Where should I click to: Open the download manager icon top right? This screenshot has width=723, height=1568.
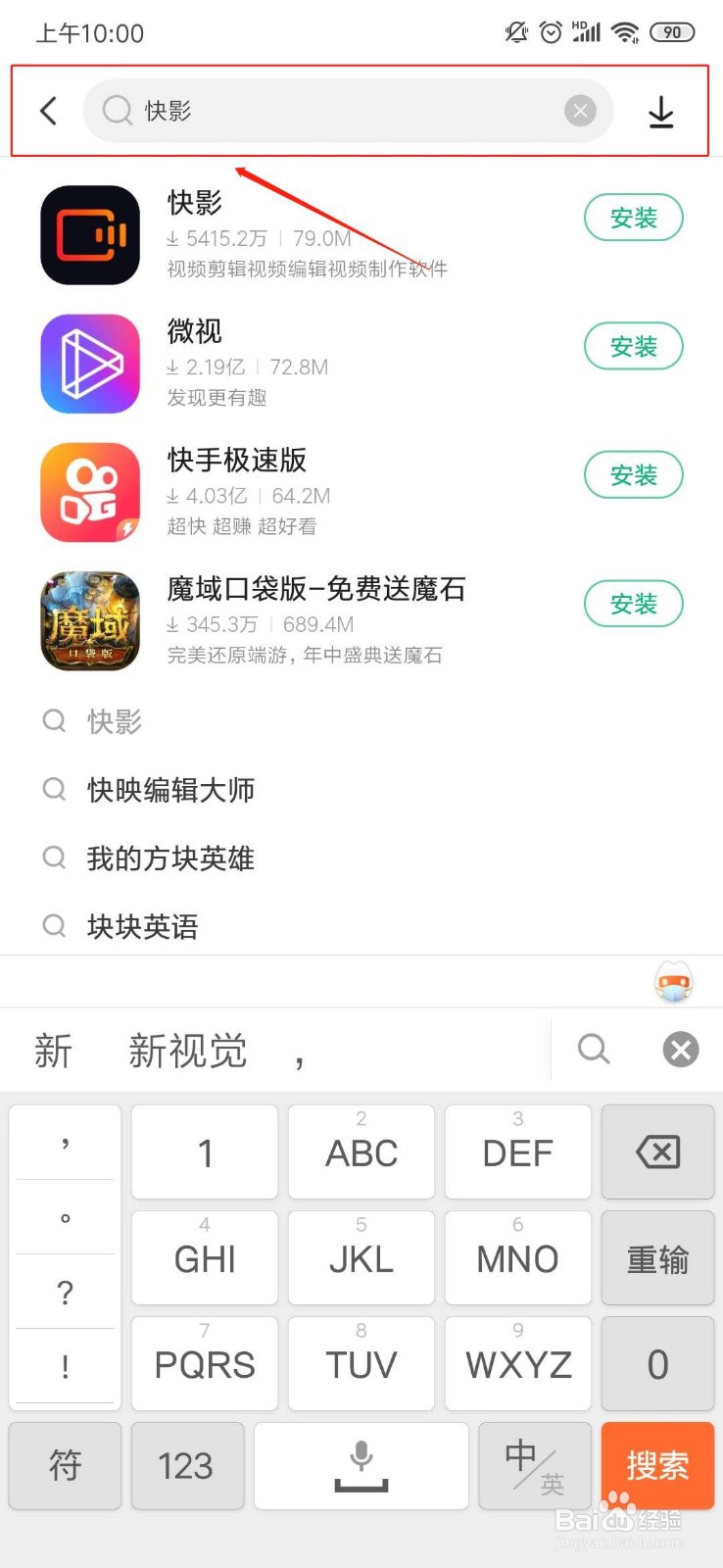(661, 111)
